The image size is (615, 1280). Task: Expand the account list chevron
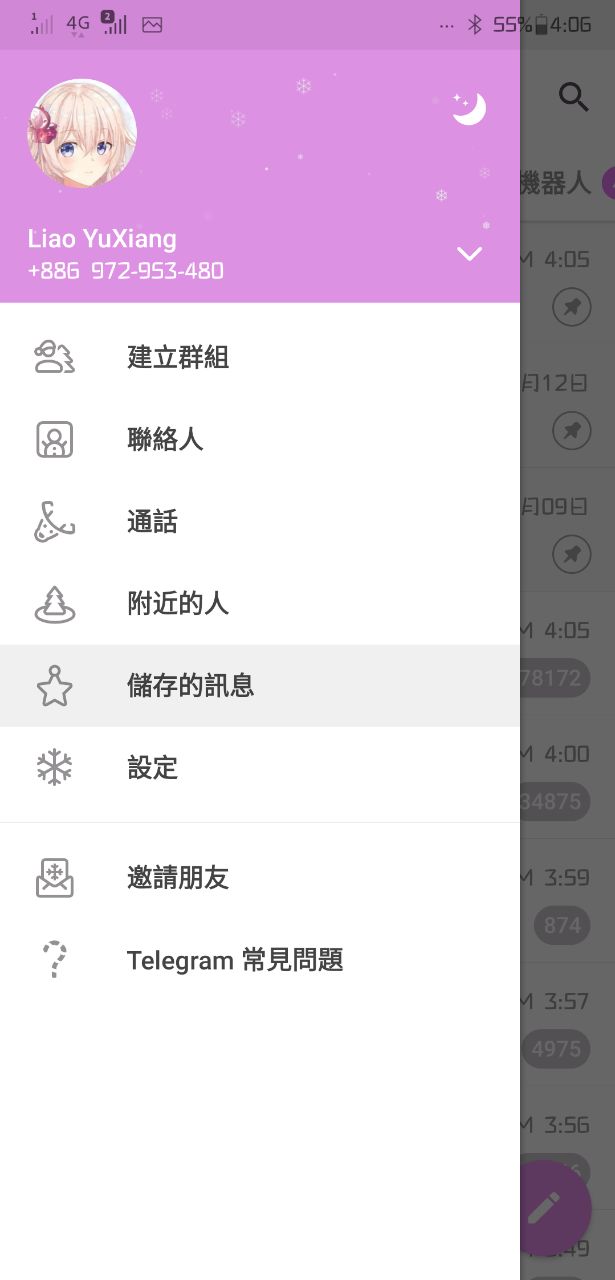(x=469, y=254)
